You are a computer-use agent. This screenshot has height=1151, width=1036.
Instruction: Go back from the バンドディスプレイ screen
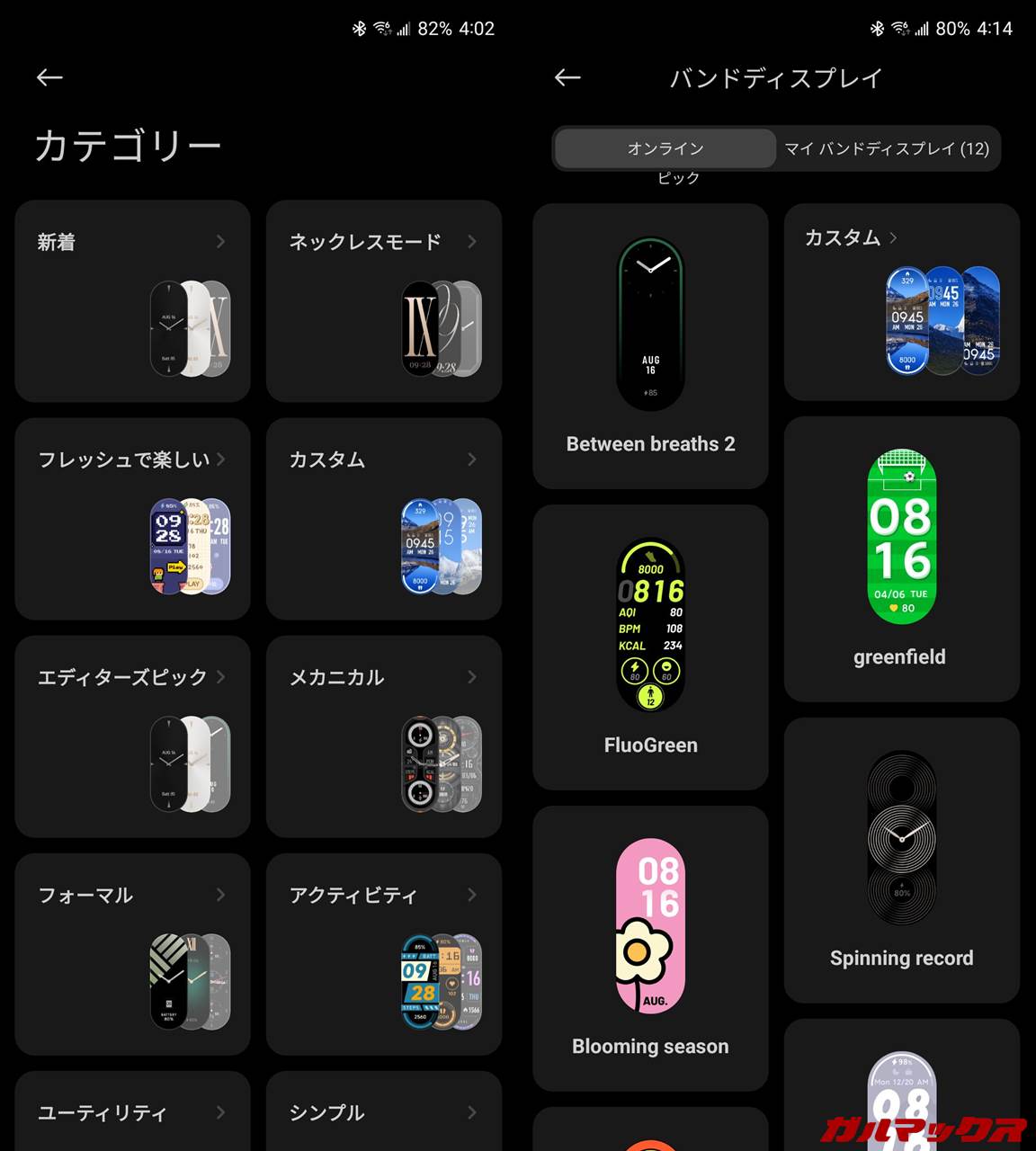pos(567,78)
